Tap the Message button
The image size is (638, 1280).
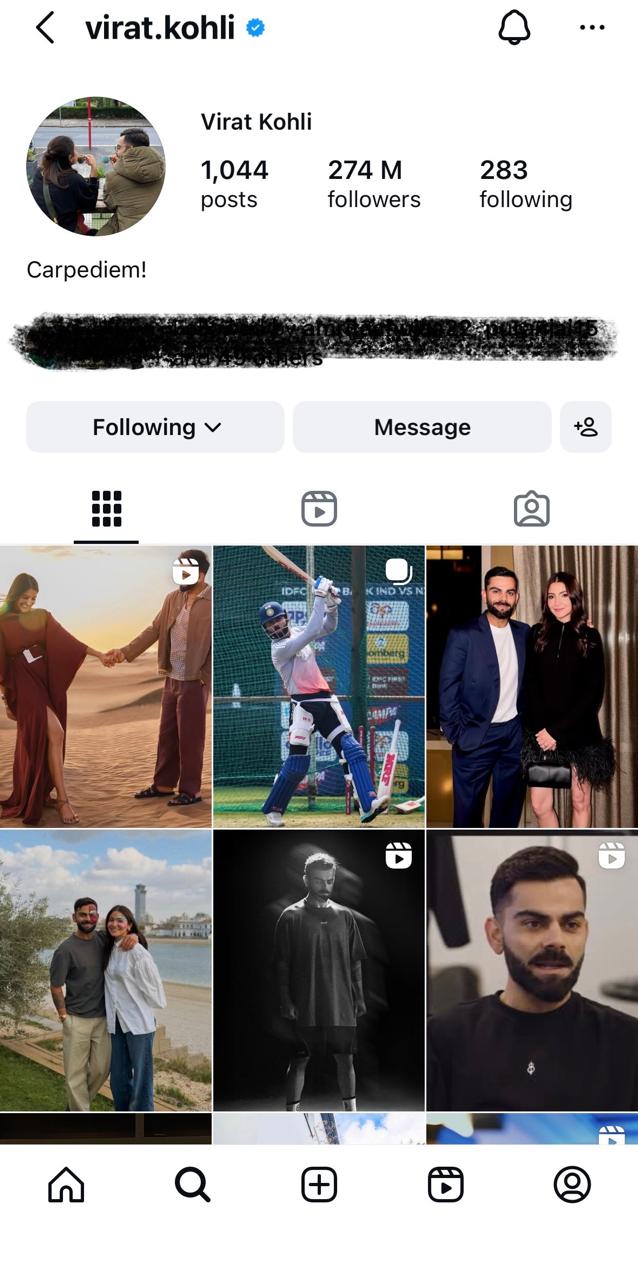tap(422, 427)
